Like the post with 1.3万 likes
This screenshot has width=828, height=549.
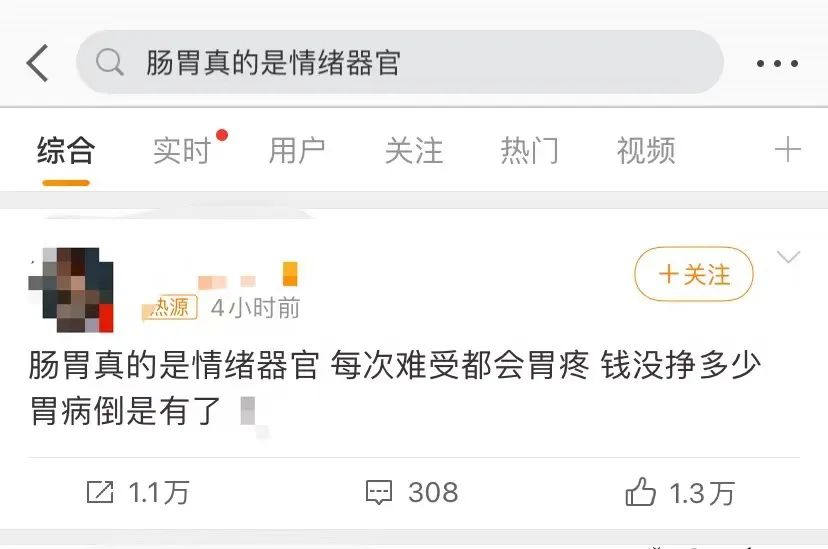(679, 492)
